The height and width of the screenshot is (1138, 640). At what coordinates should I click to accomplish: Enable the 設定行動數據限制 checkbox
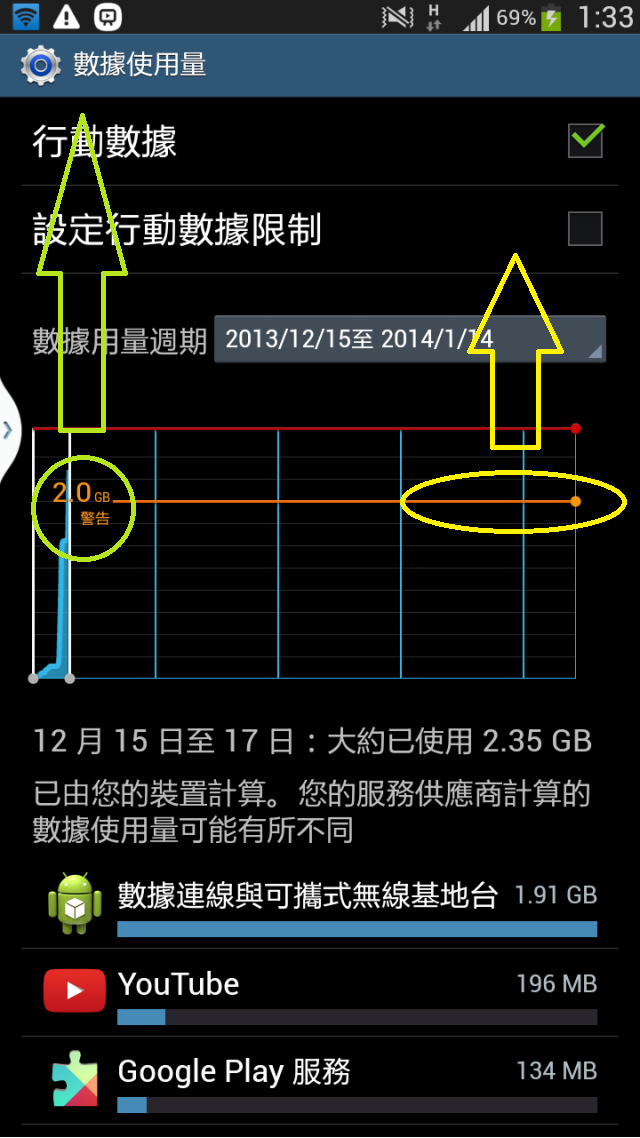[x=585, y=229]
